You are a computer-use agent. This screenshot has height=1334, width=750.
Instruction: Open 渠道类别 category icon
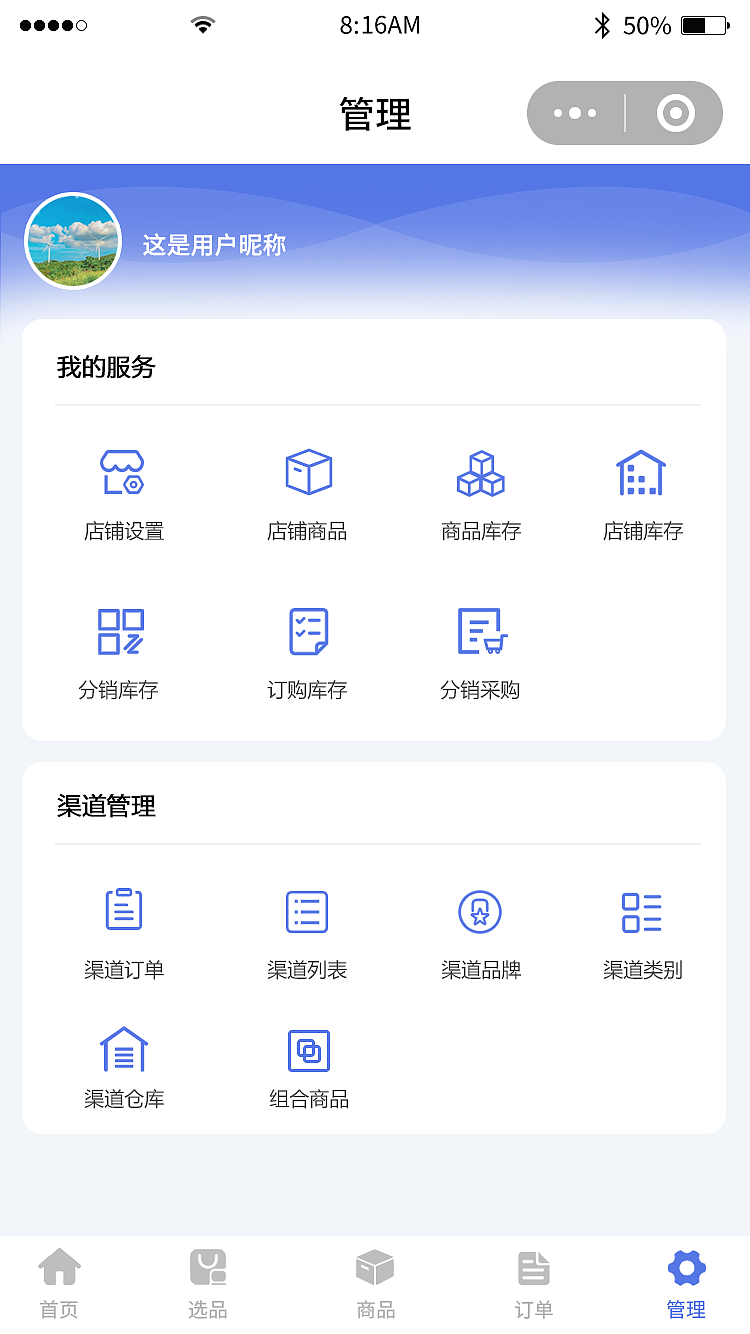[643, 911]
